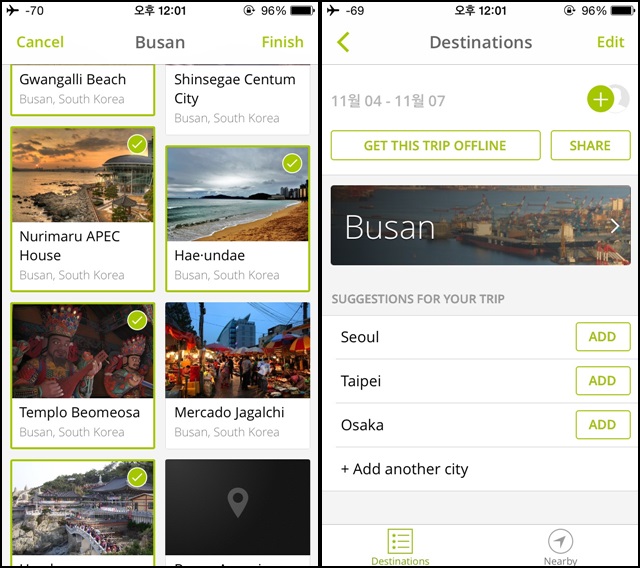The image size is (640, 568).
Task: Select the Gwangalli Beach card
Action: (83, 89)
